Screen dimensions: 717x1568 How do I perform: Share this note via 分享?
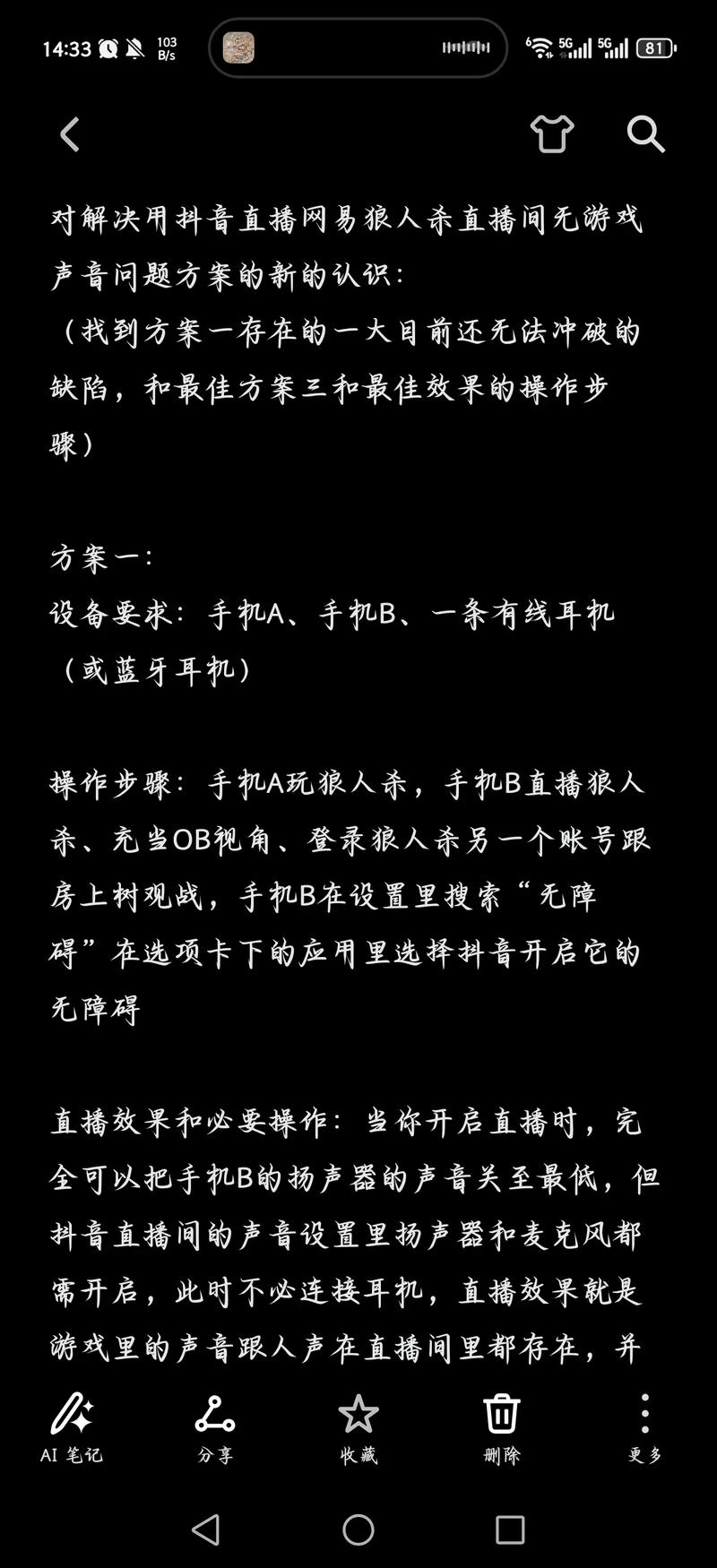pos(215,1427)
